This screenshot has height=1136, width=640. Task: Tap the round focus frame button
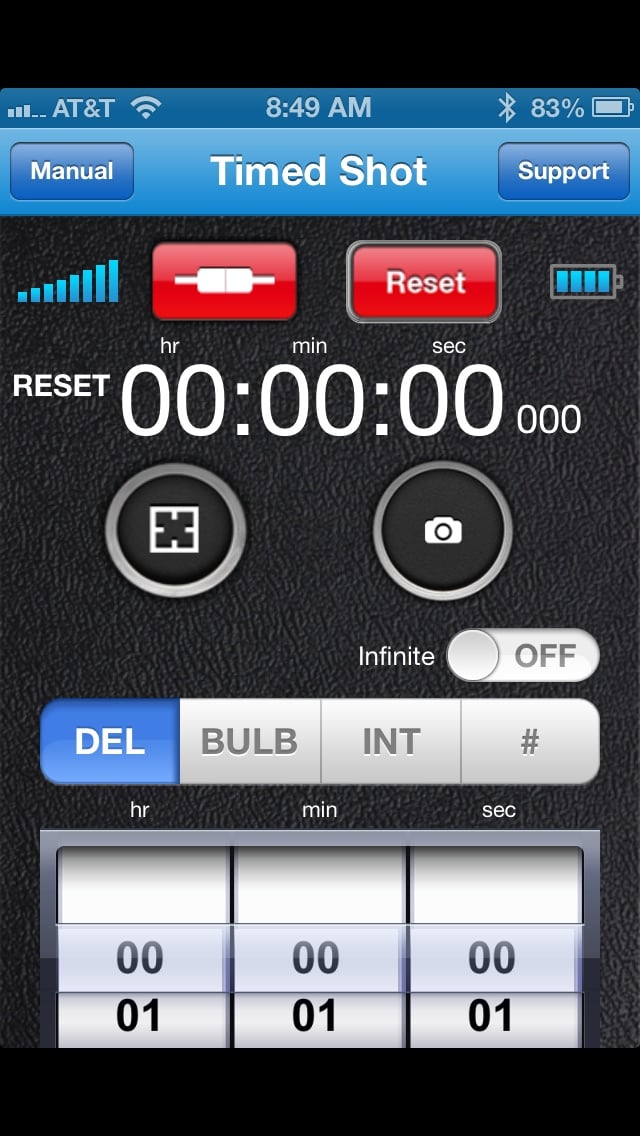tap(175, 532)
